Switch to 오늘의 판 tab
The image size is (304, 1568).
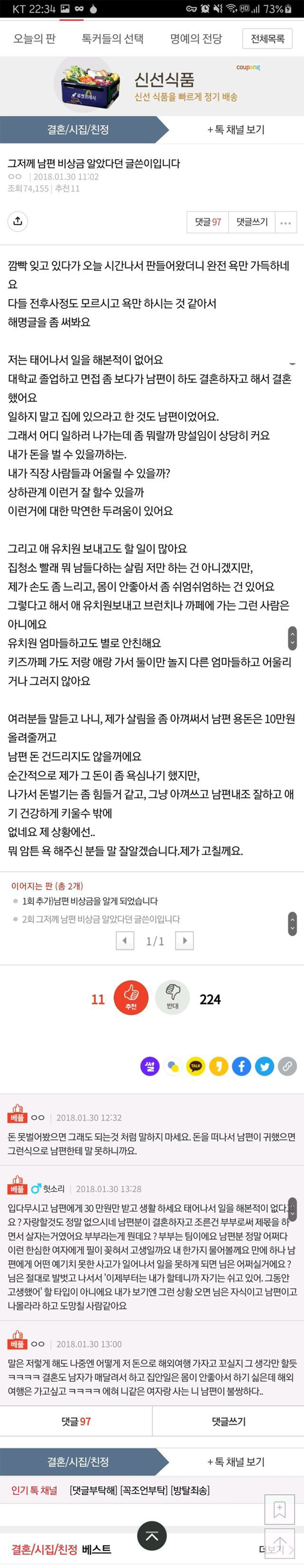[35, 39]
